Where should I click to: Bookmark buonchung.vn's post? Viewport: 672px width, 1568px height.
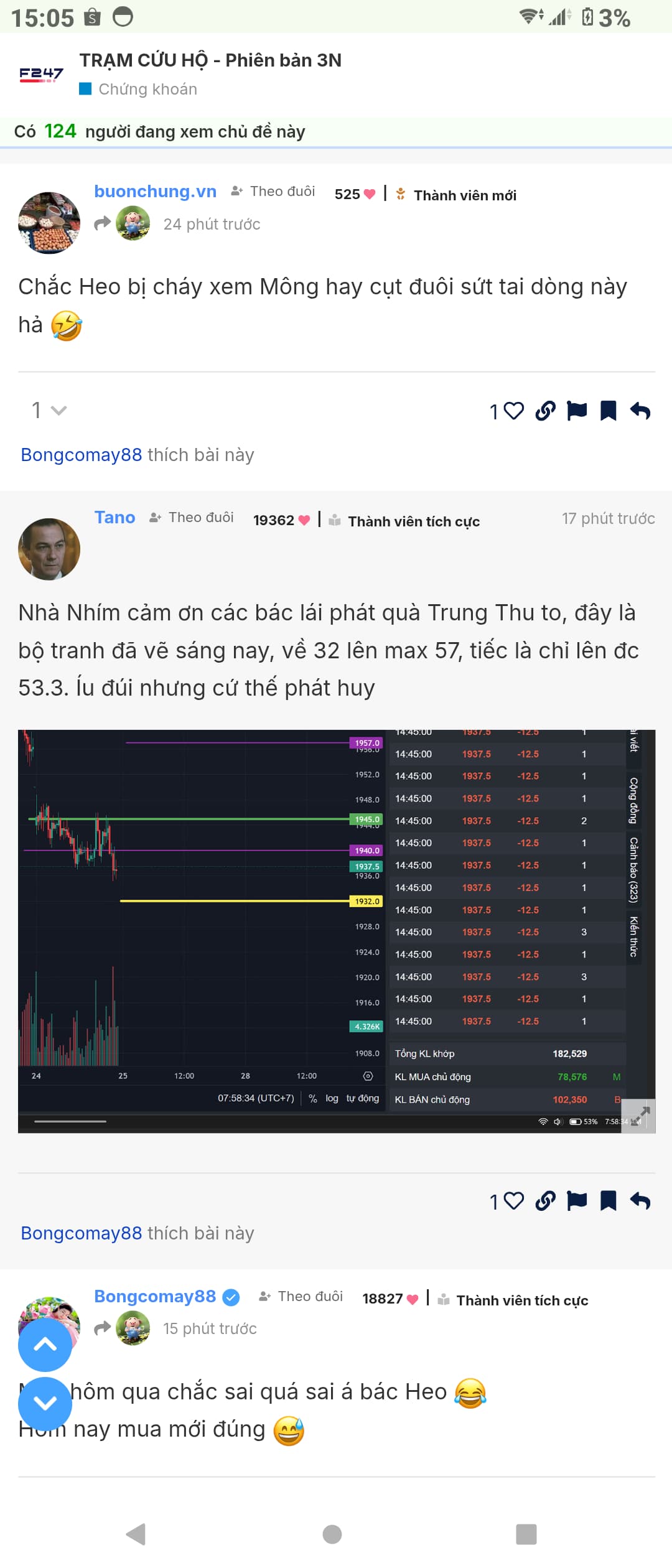coord(608,411)
